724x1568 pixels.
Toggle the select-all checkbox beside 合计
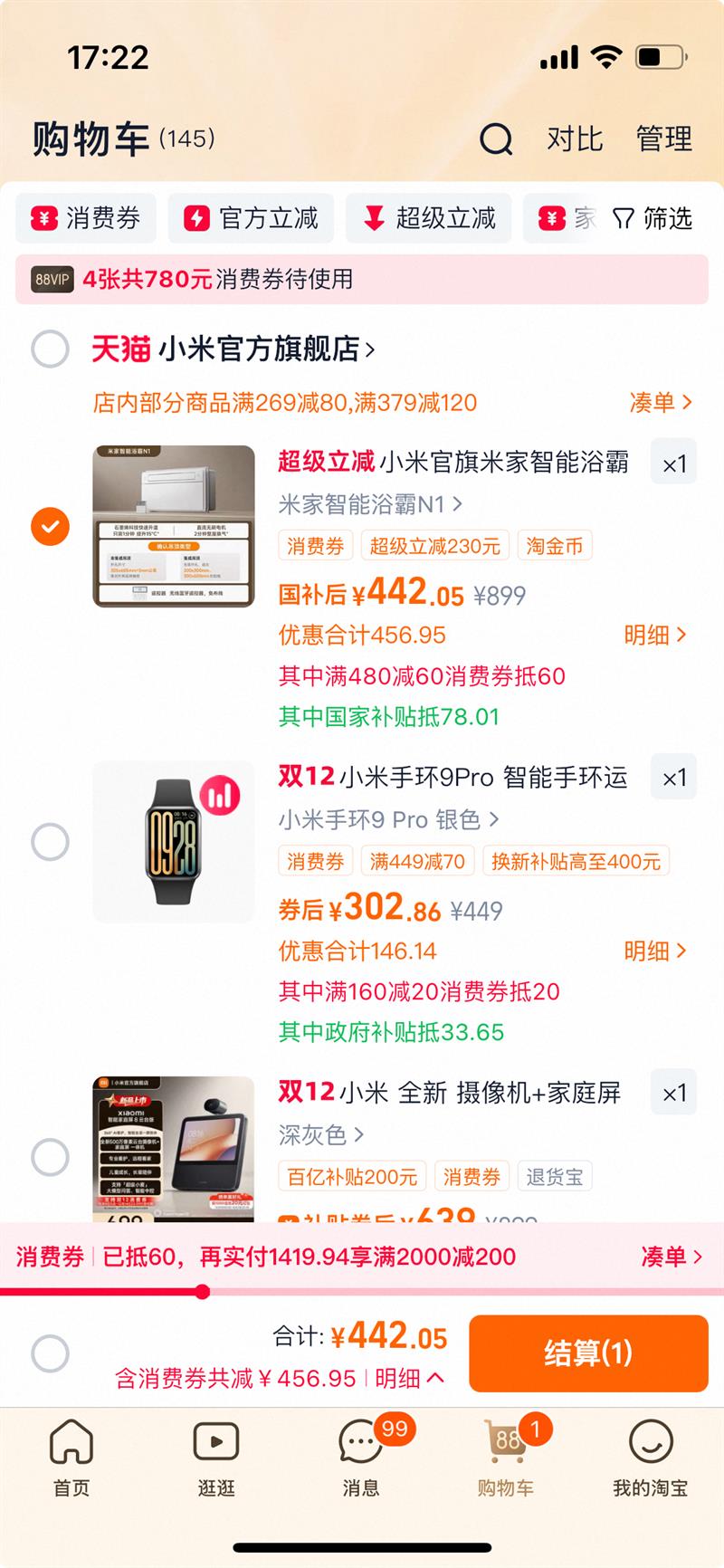coord(50,1353)
